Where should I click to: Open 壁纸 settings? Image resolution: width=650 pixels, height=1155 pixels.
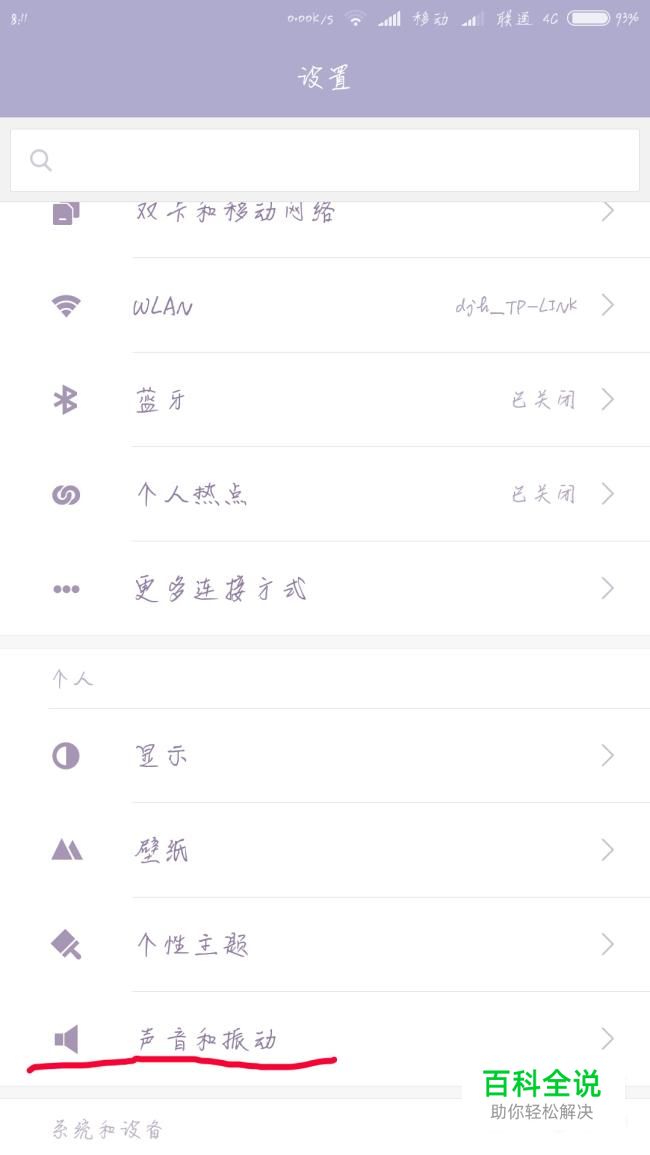[x=325, y=850]
